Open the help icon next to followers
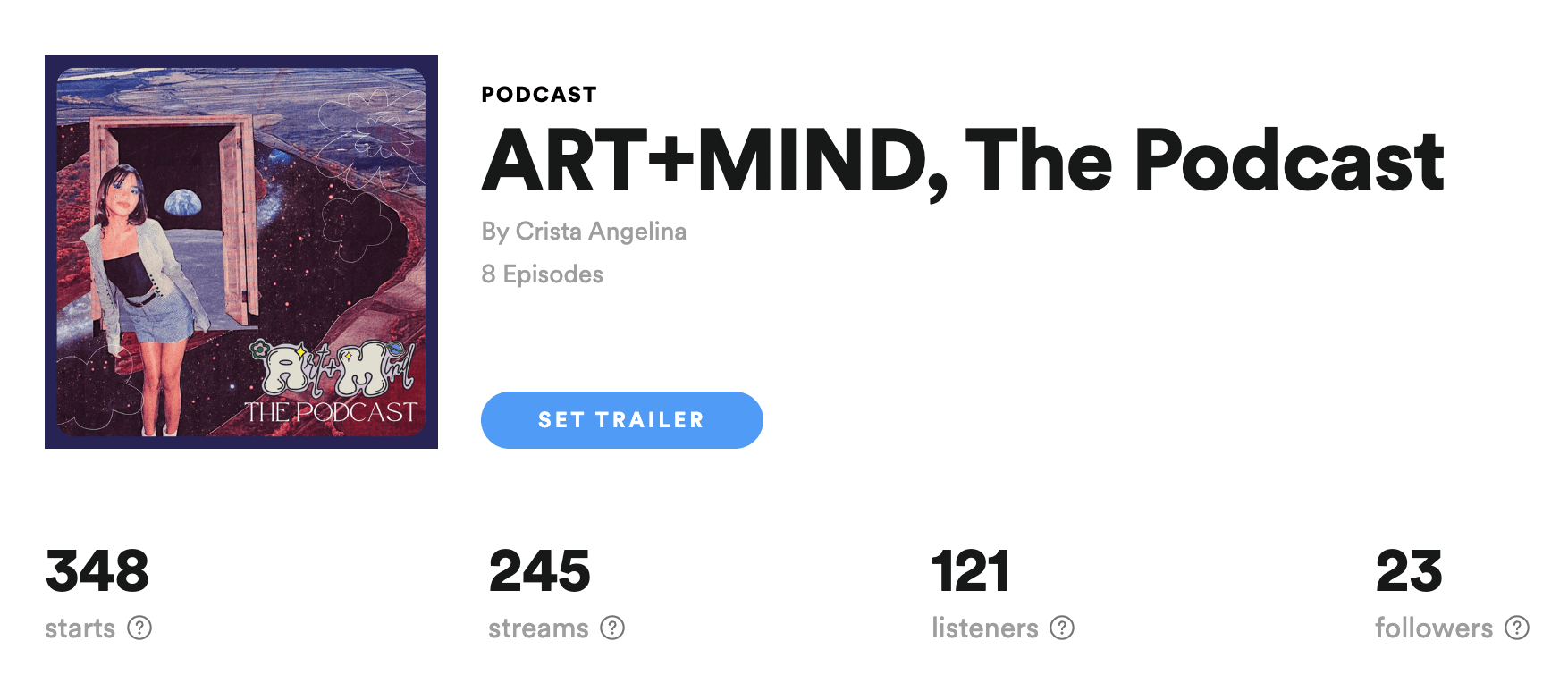This screenshot has width=1568, height=683. tap(1517, 628)
